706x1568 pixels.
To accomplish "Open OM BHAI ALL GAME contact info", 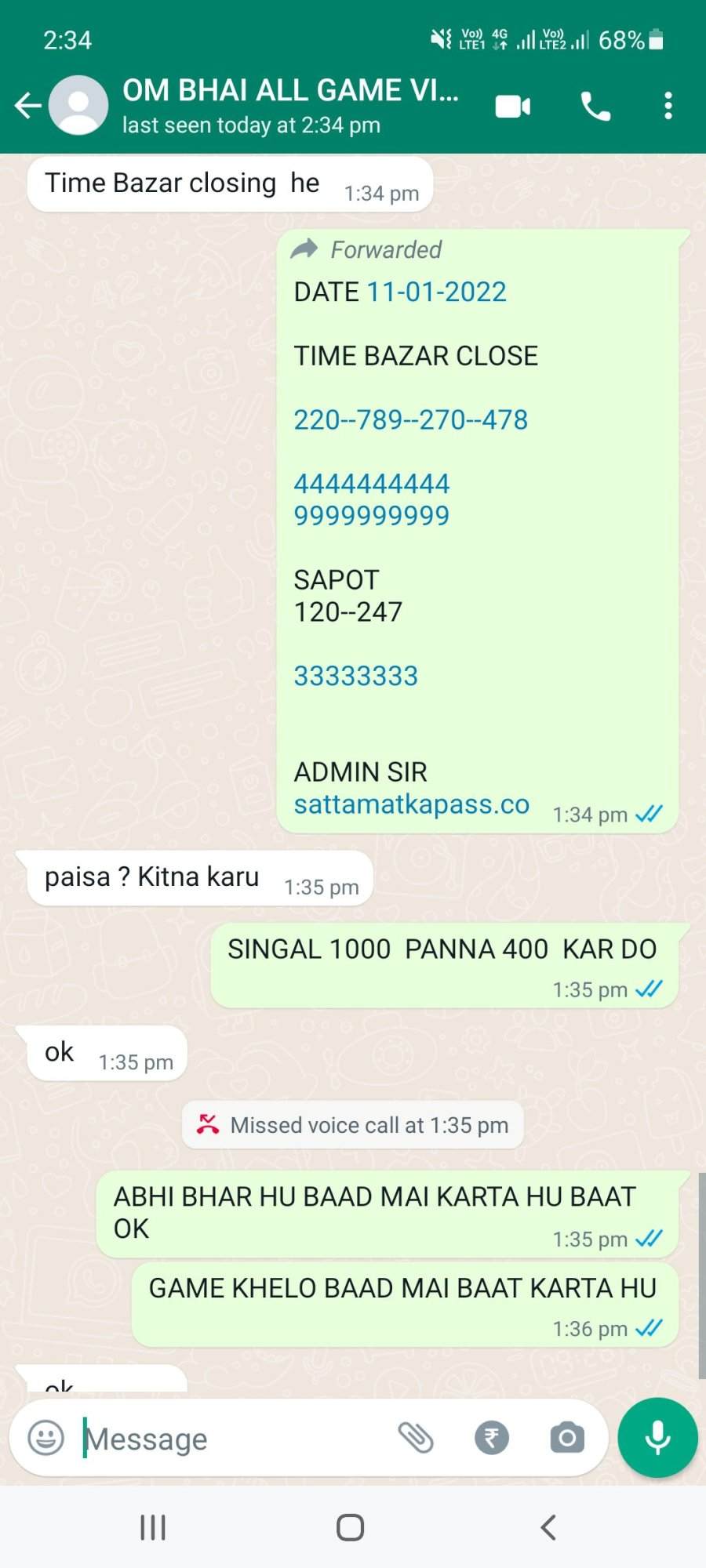I will 290,105.
